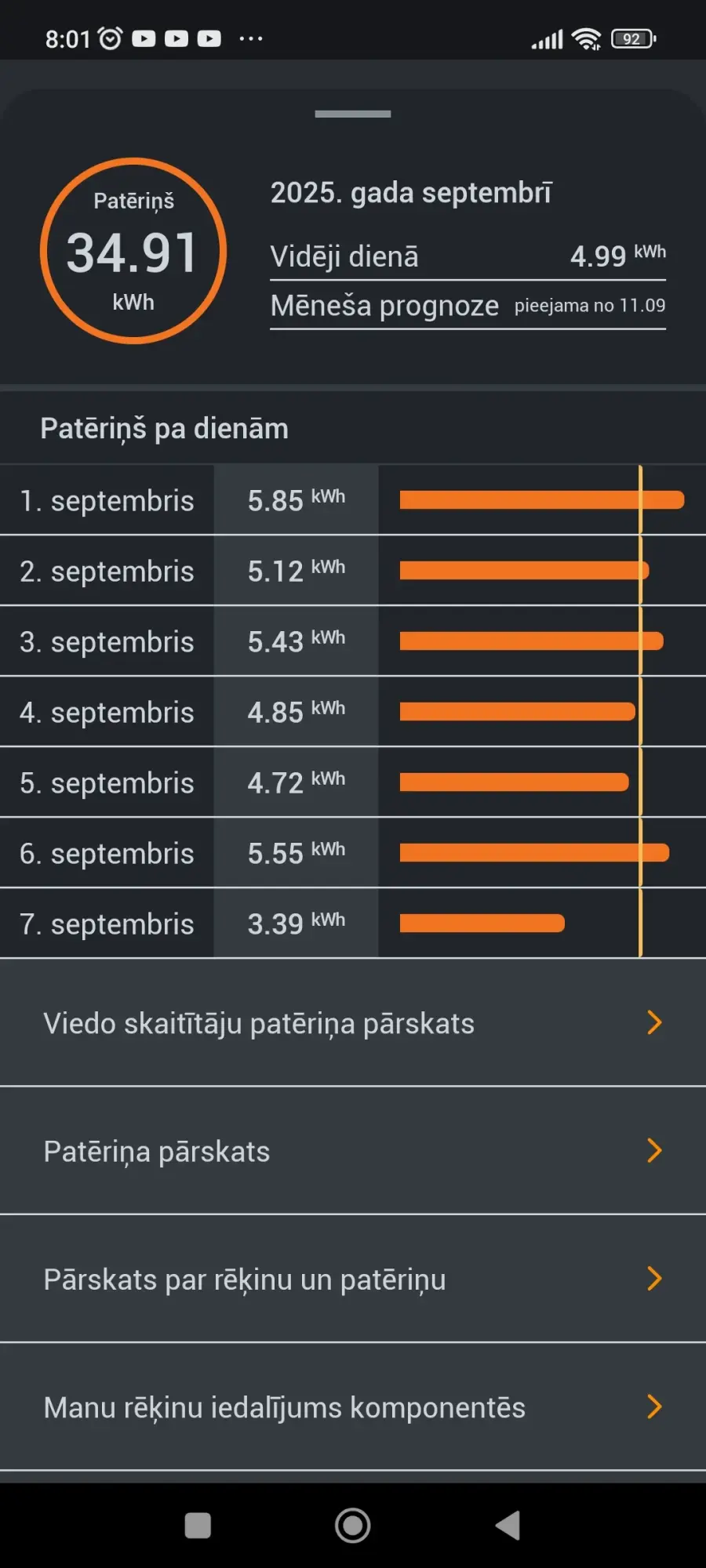Show recent apps
This screenshot has height=1568, width=706.
198,1526
